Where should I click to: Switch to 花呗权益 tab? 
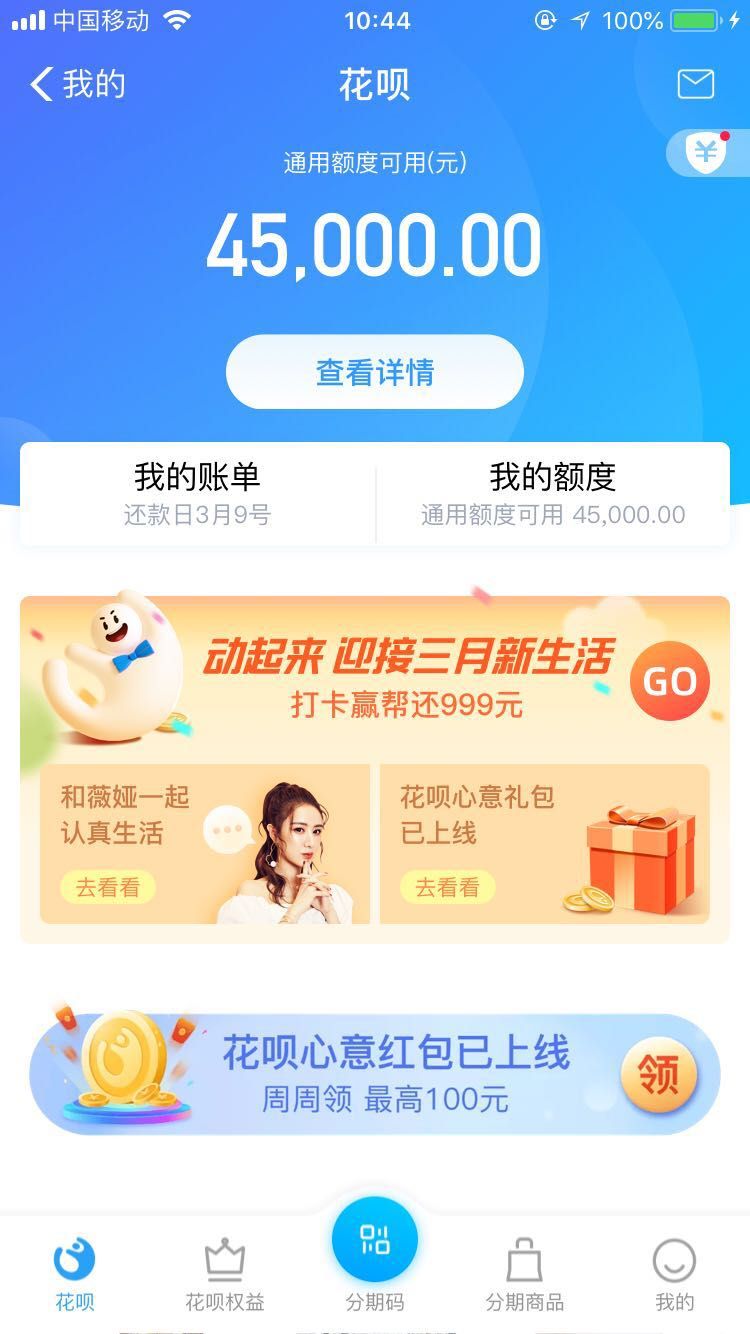coord(225,1274)
